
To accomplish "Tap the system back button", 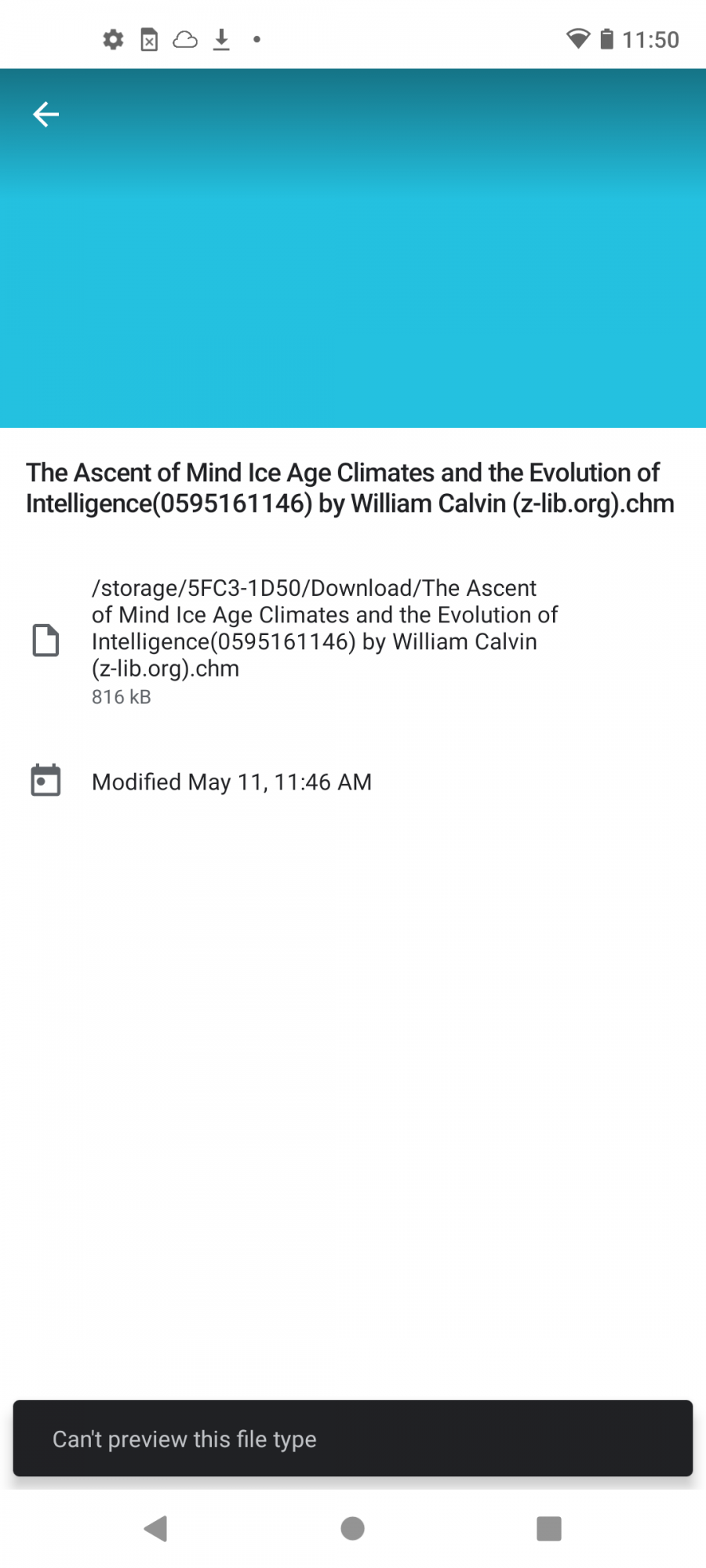I will [156, 1528].
